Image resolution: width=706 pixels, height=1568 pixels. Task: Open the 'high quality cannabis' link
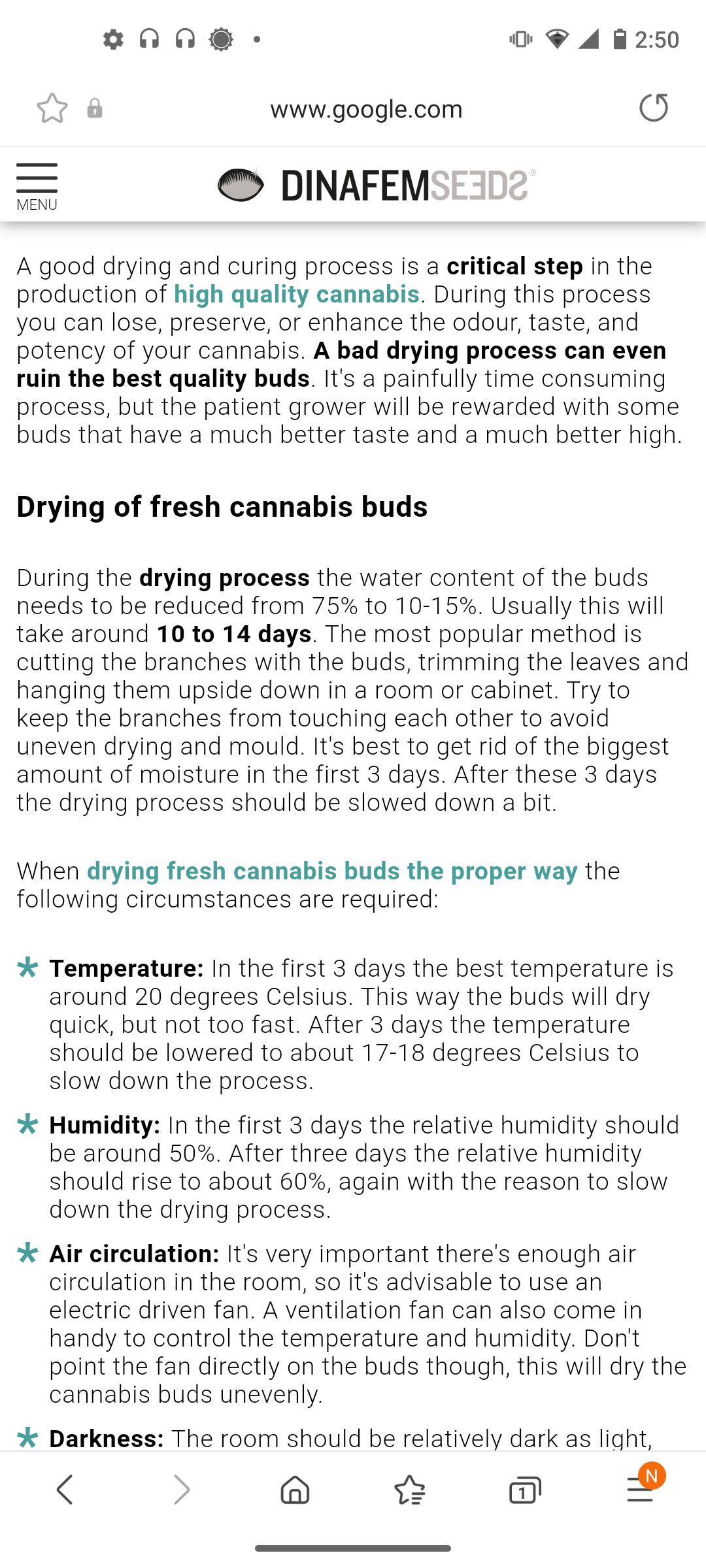pos(297,294)
